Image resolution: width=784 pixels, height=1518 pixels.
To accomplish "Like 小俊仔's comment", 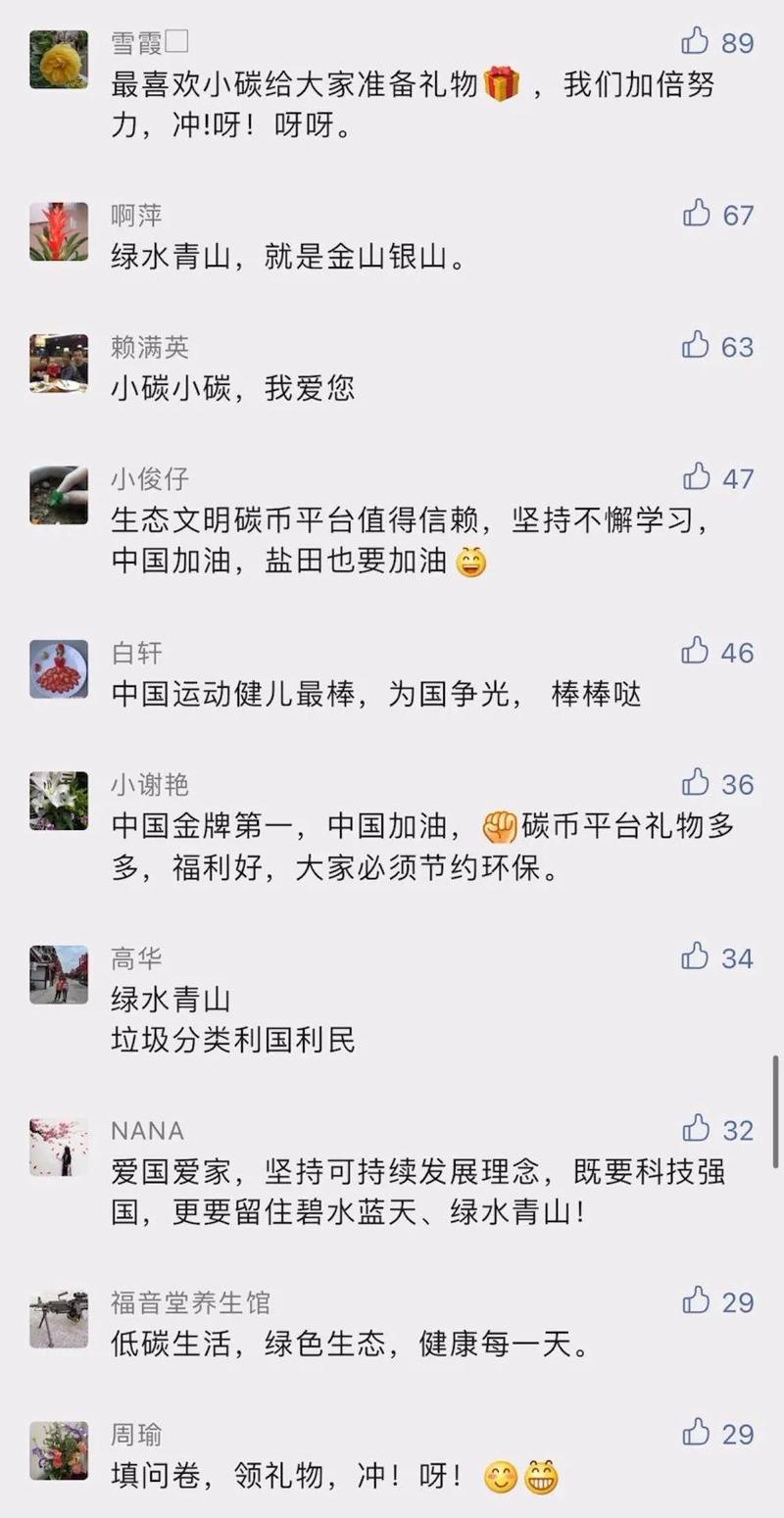I will [696, 477].
